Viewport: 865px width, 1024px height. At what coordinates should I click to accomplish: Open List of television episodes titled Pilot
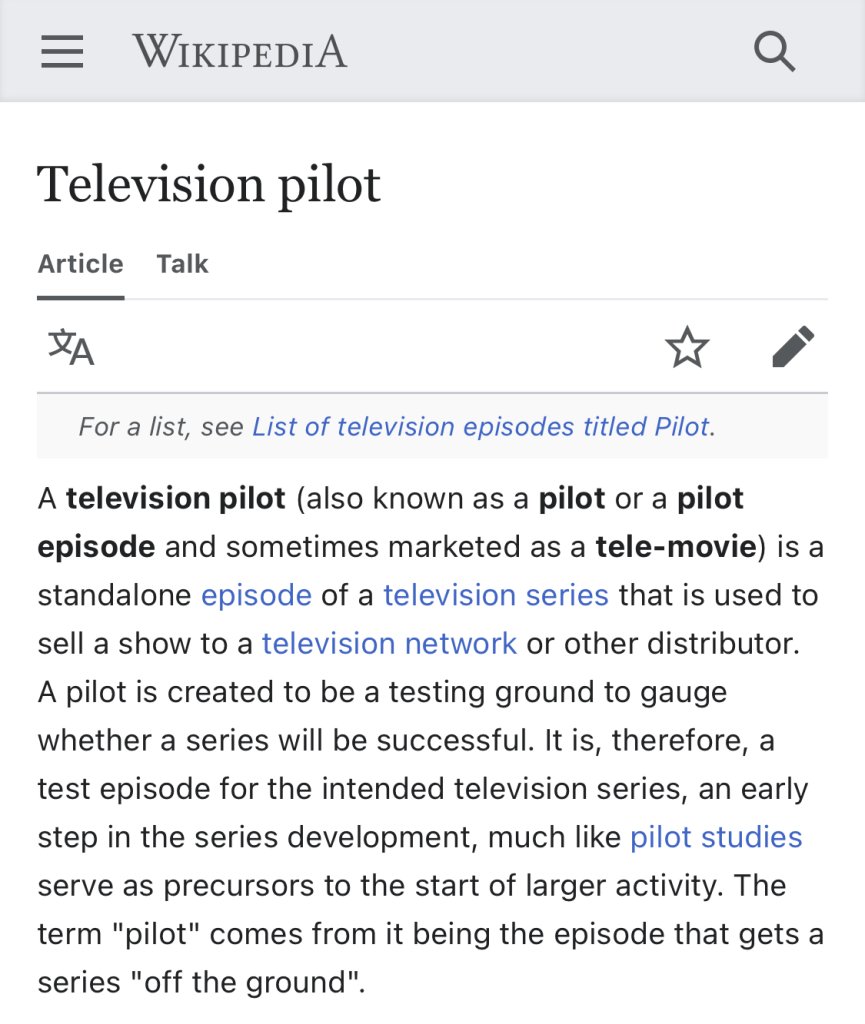pos(480,427)
